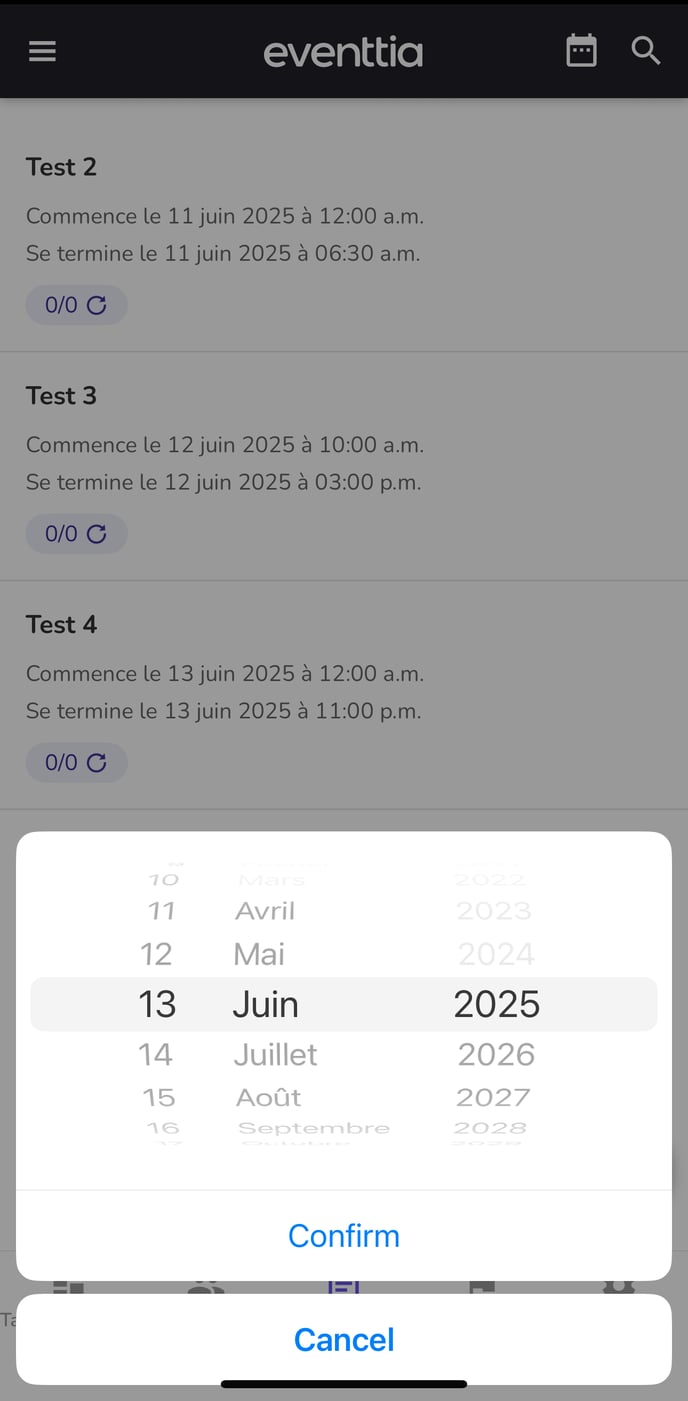Select Août in the month wheel

tap(268, 1097)
